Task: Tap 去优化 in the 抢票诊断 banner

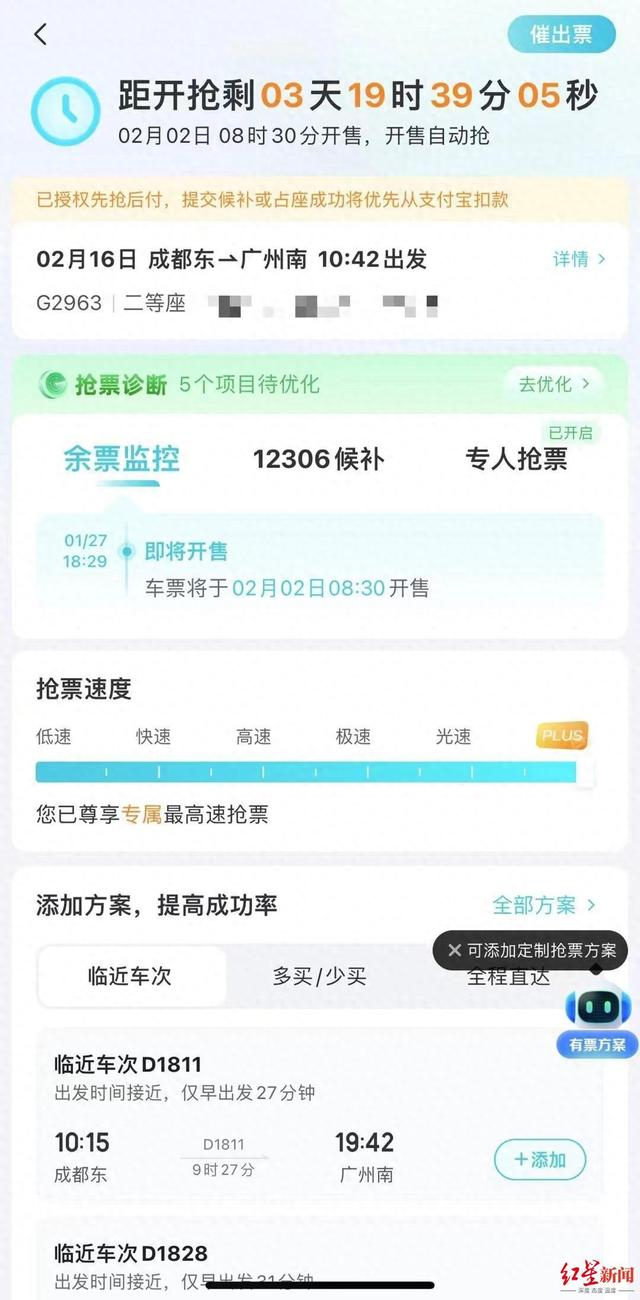Action: [x=553, y=383]
